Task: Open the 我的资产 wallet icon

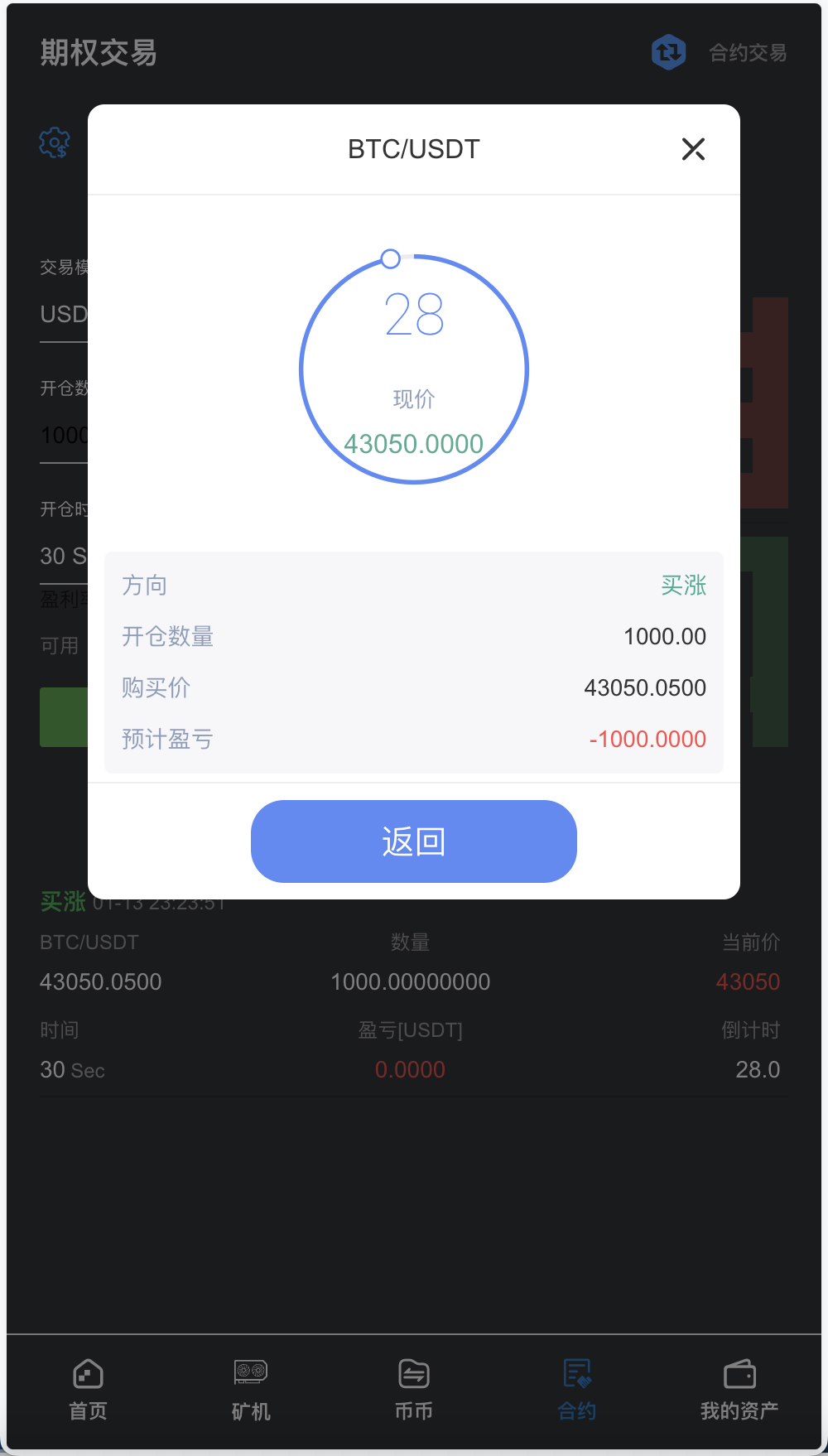Action: [739, 1372]
